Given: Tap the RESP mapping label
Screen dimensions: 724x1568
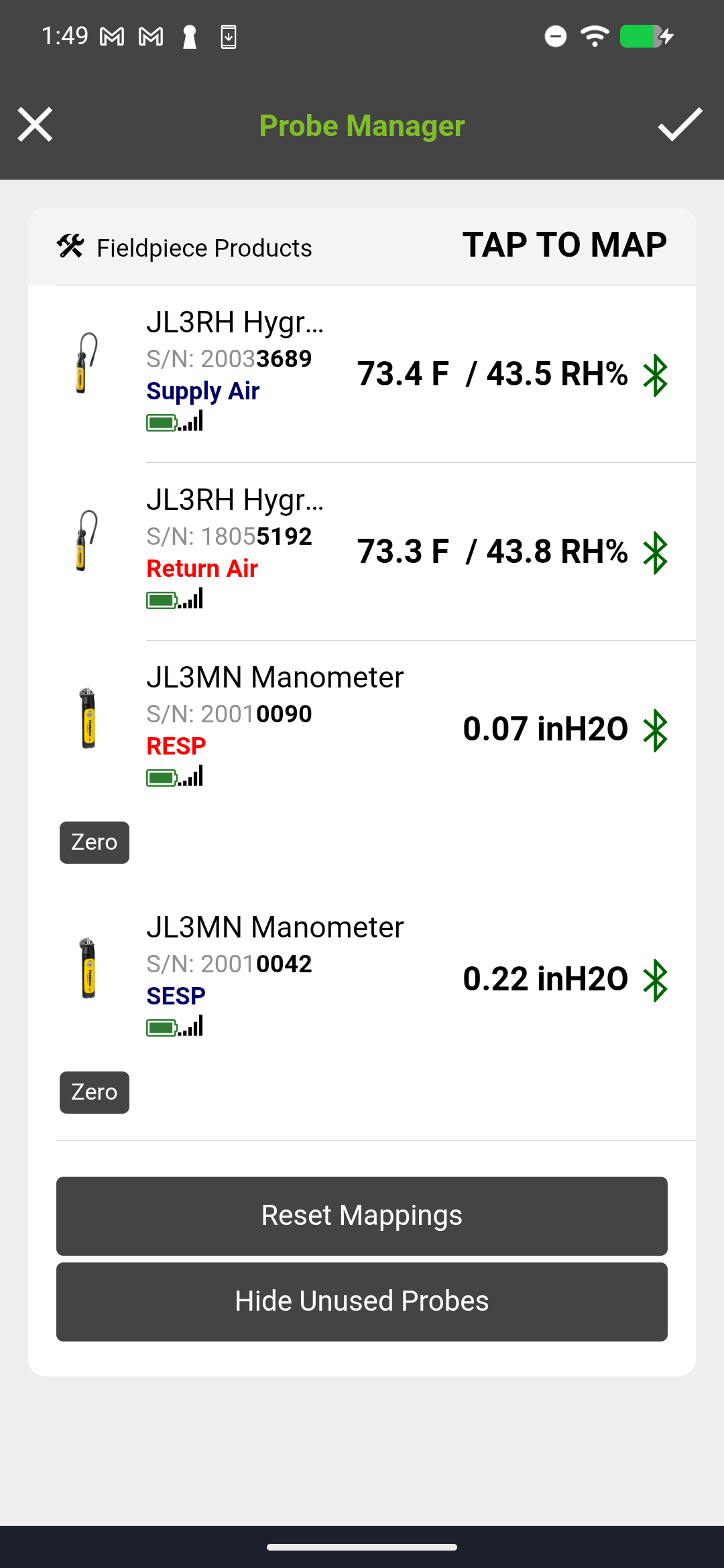Looking at the screenshot, I should coord(175,745).
